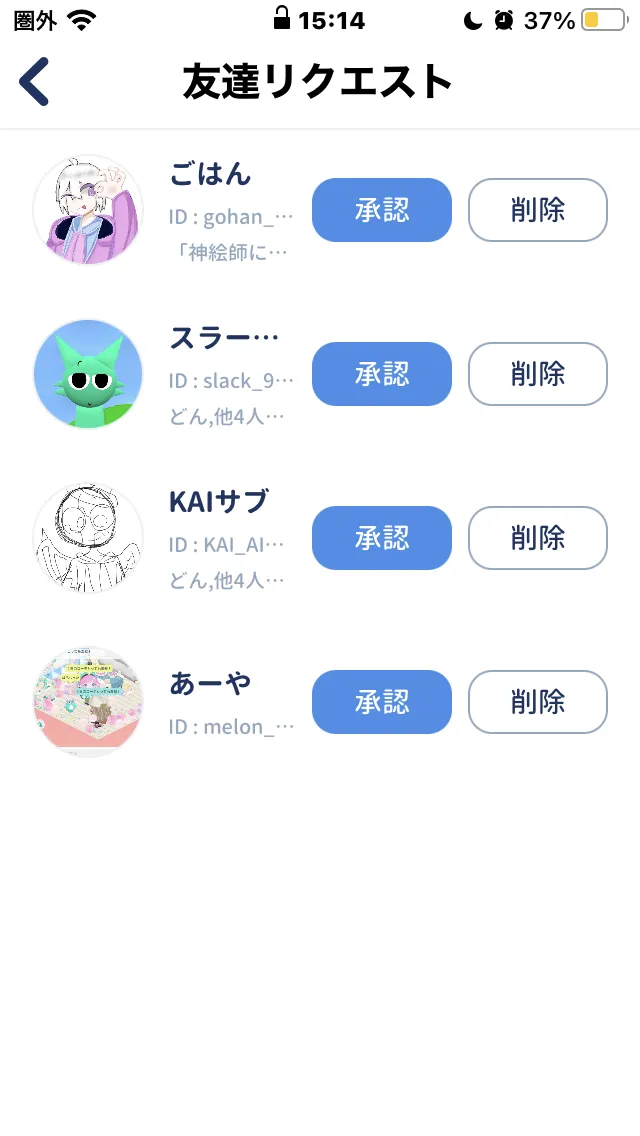Viewport: 640px width, 1136px height.
Task: Accept スラー's friend request
Action: click(x=382, y=374)
